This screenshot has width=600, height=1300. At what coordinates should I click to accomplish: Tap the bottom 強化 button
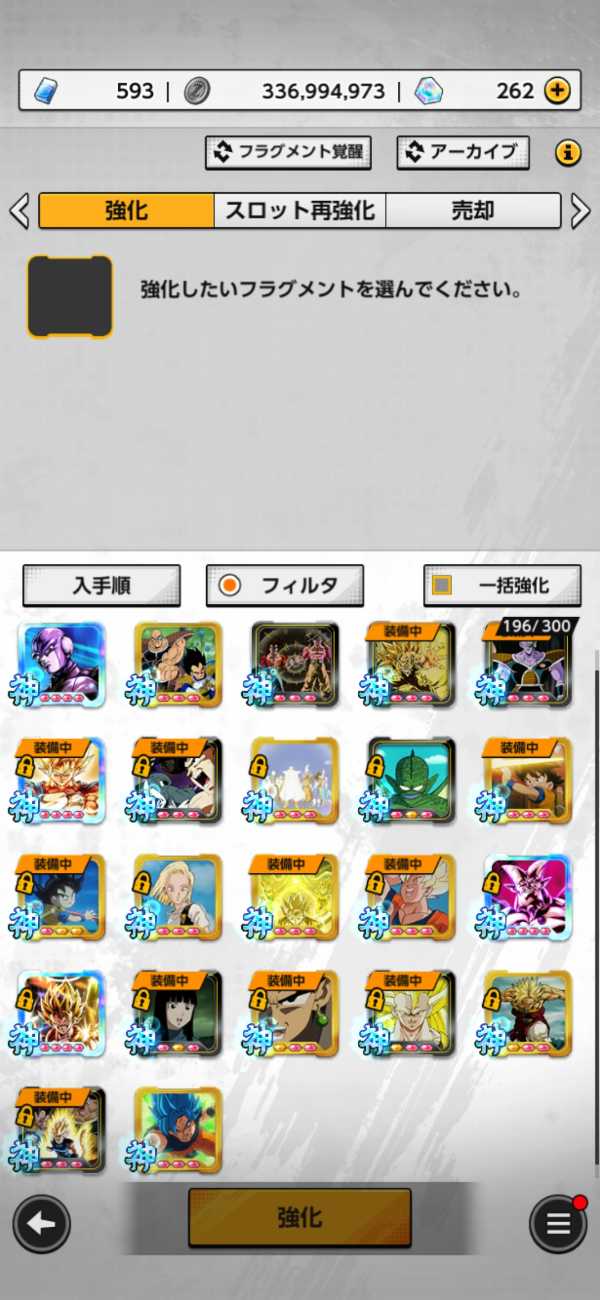click(300, 1217)
